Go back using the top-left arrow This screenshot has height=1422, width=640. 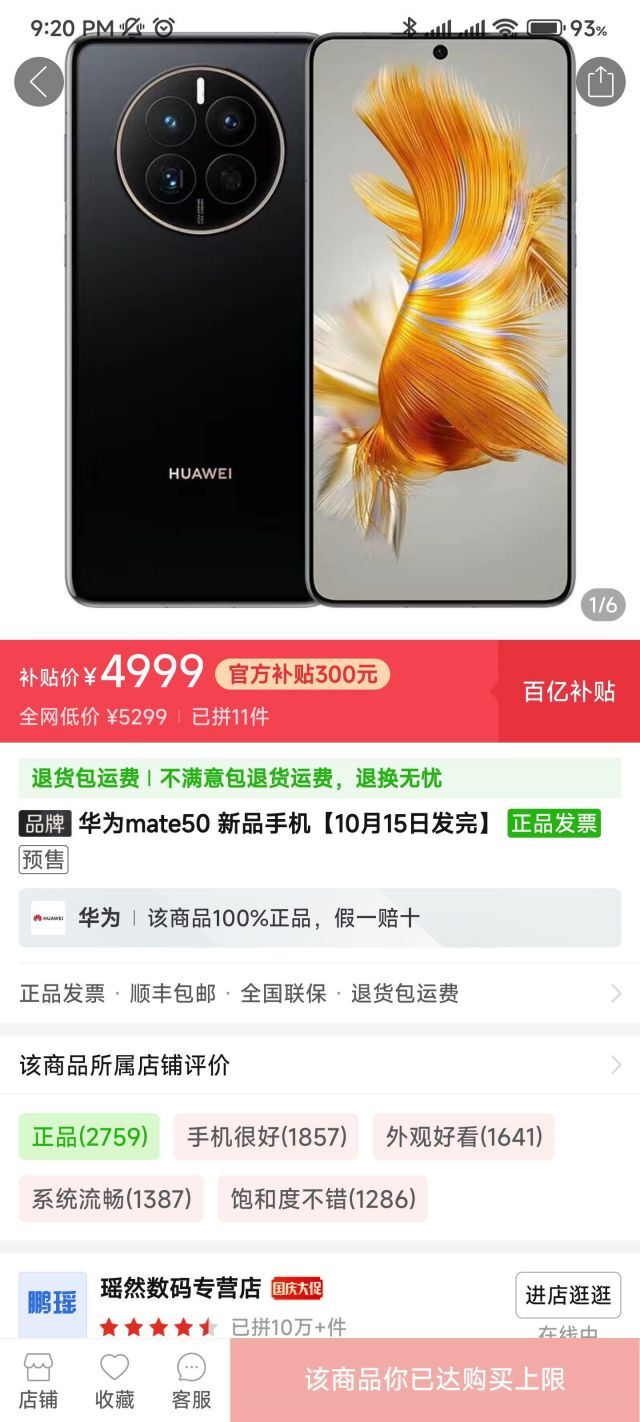click(39, 82)
